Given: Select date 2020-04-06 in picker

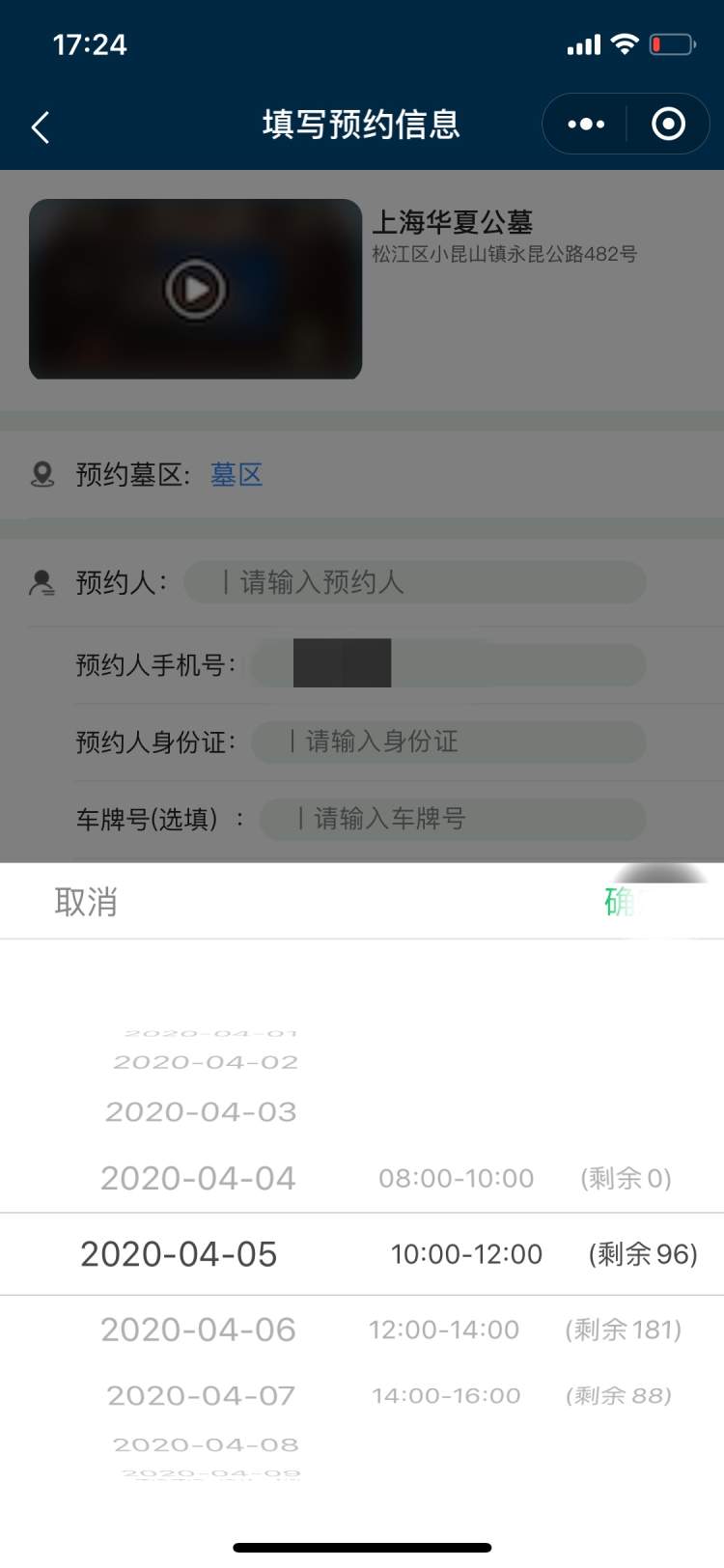Looking at the screenshot, I should click(x=198, y=1330).
